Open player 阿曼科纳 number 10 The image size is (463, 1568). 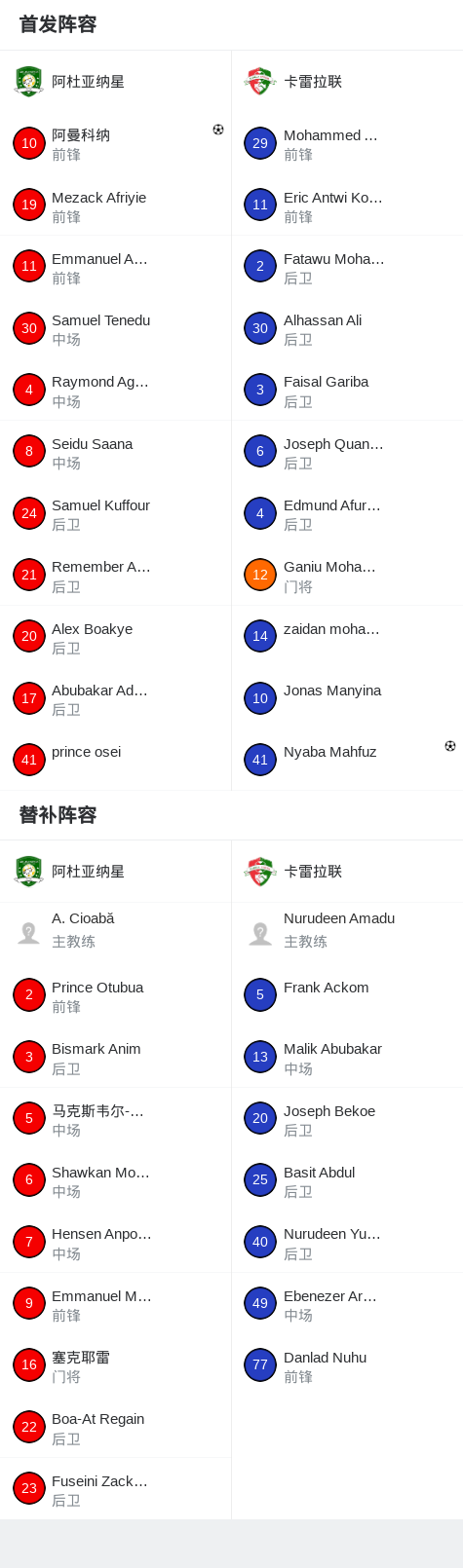115,143
